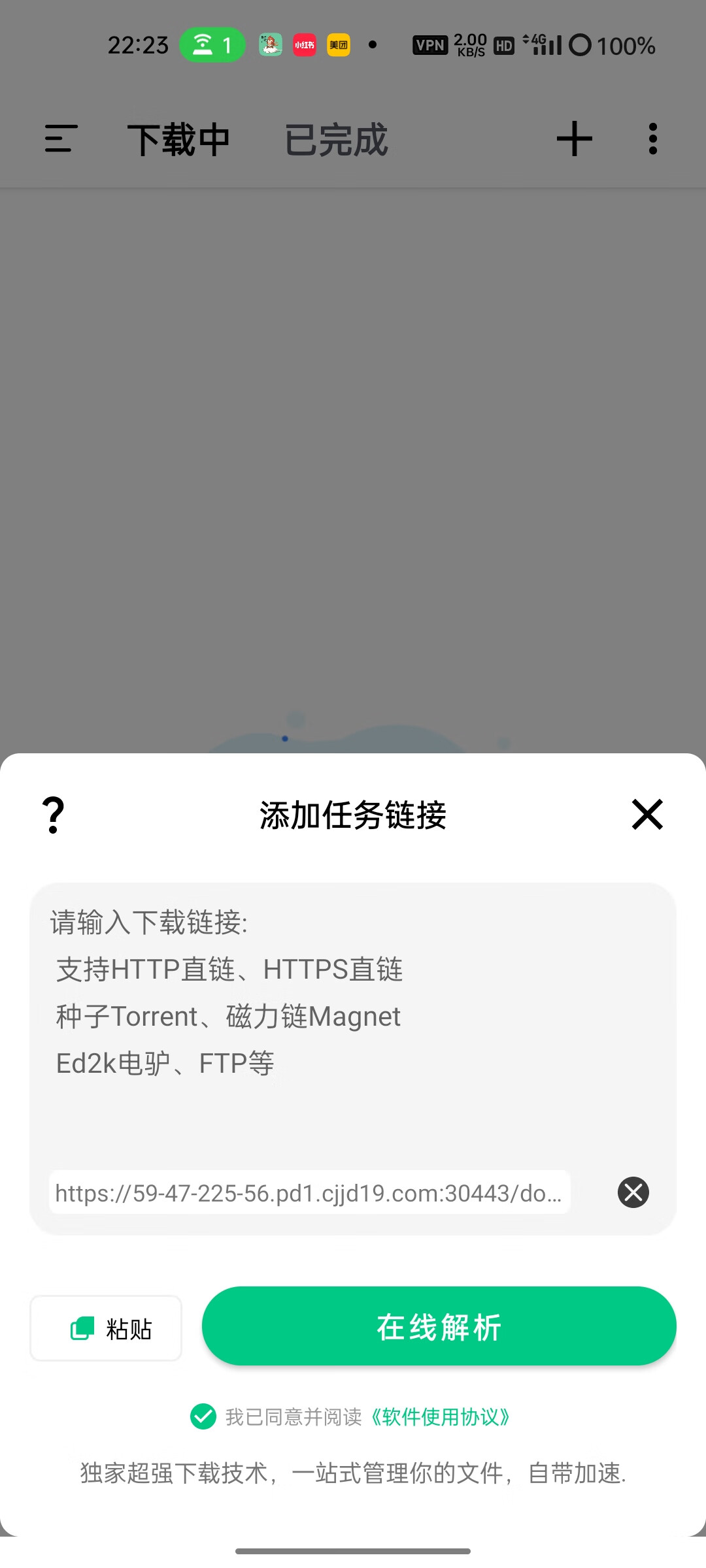Image resolution: width=706 pixels, height=1568 pixels.
Task: Start 在线解析 for the link
Action: click(439, 1326)
